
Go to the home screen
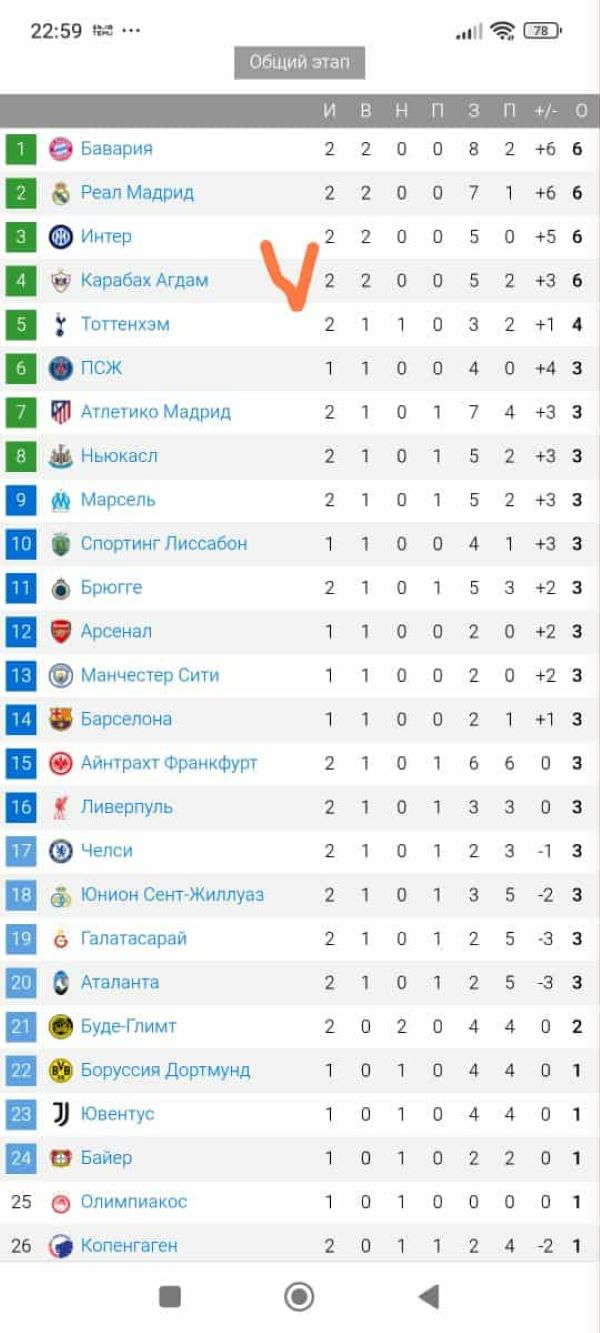[299, 1297]
